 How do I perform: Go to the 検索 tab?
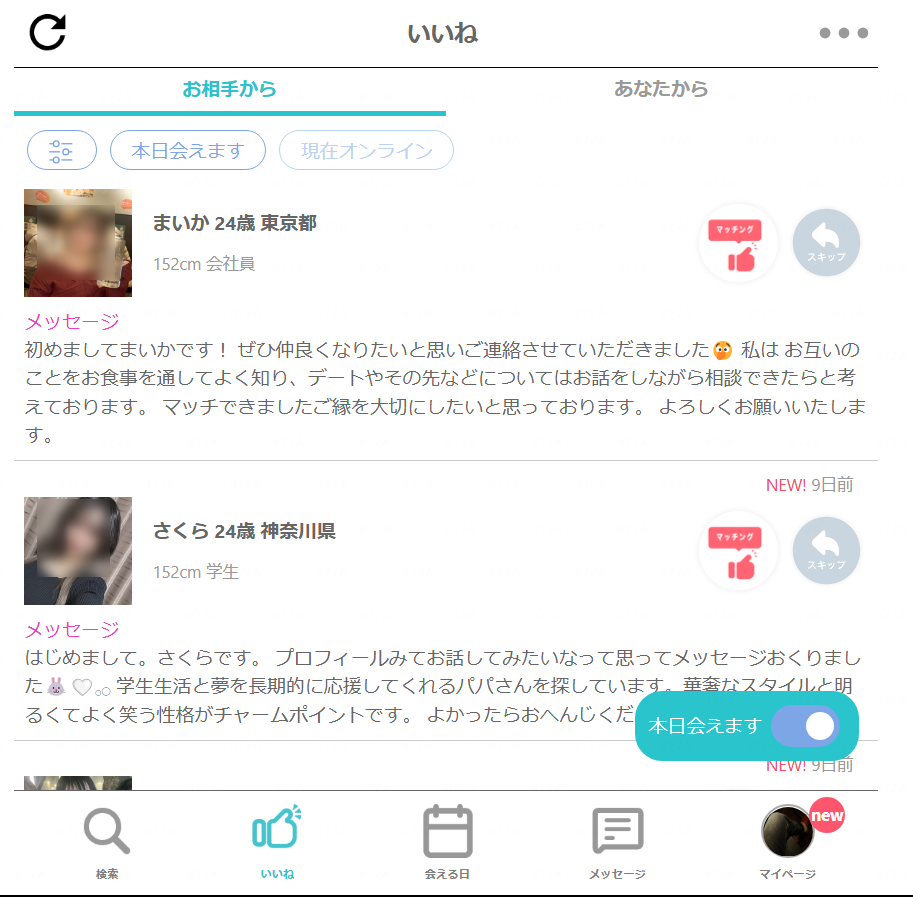(107, 843)
